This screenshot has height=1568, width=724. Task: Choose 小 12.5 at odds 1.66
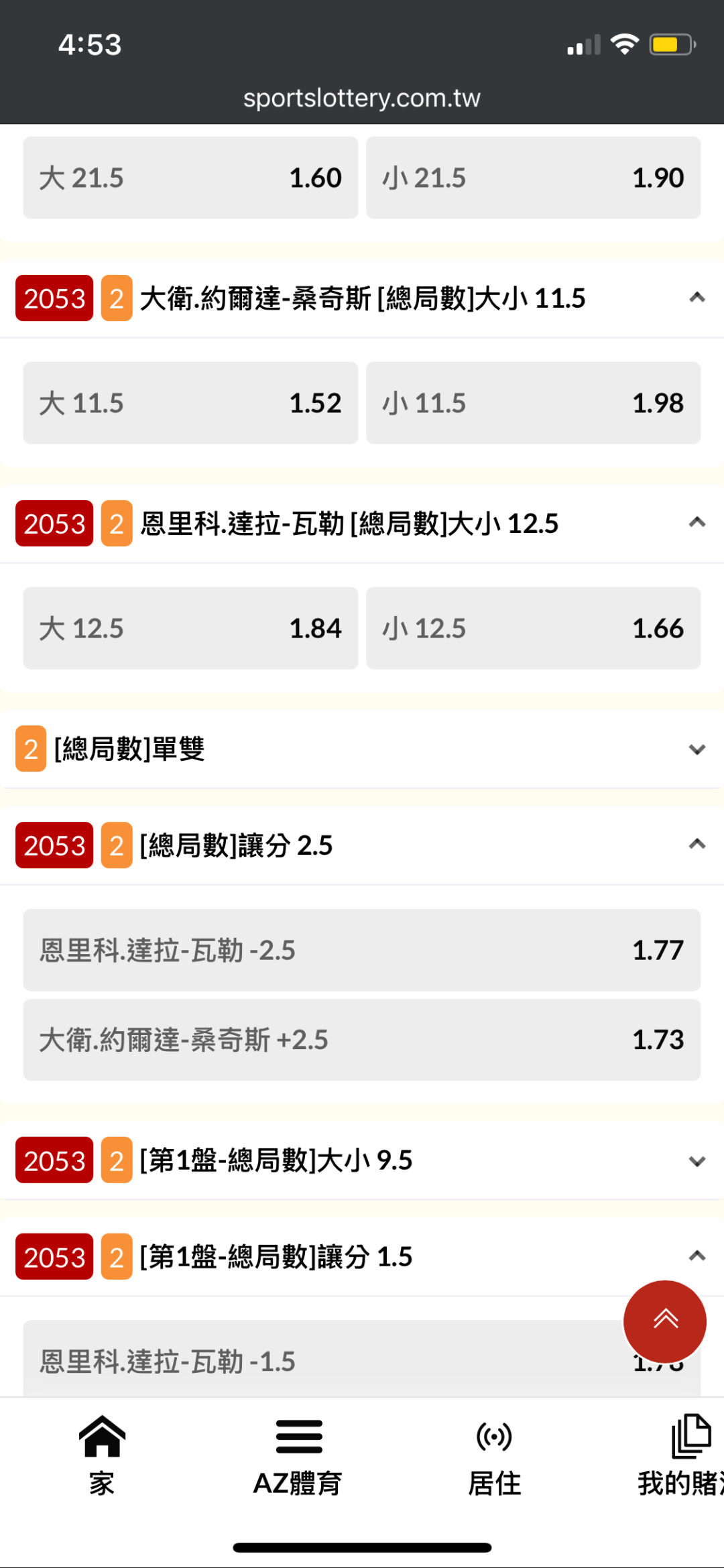pyautogui.click(x=533, y=628)
